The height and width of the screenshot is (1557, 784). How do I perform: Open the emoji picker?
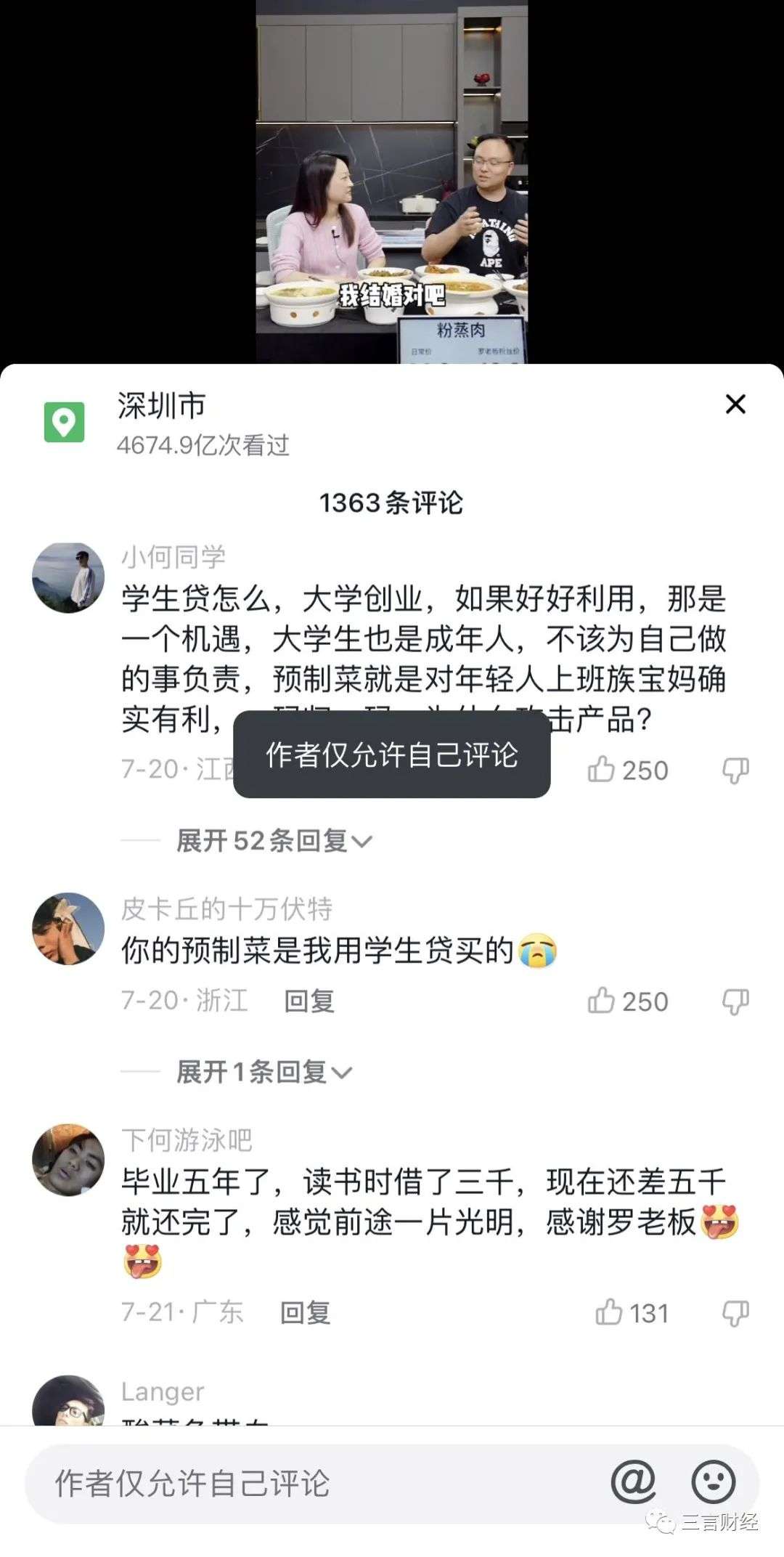pyautogui.click(x=713, y=1481)
